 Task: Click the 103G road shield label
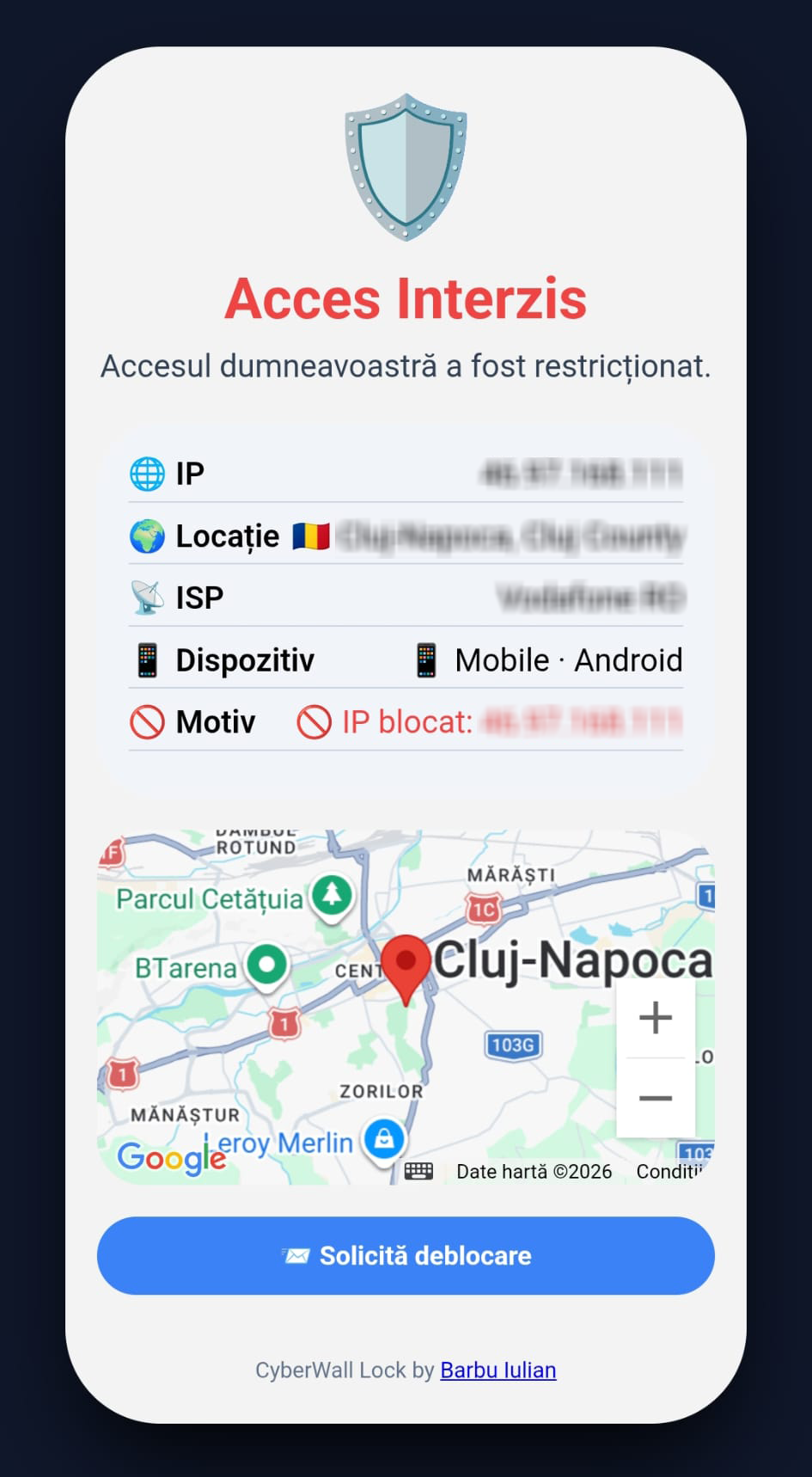tap(515, 1045)
